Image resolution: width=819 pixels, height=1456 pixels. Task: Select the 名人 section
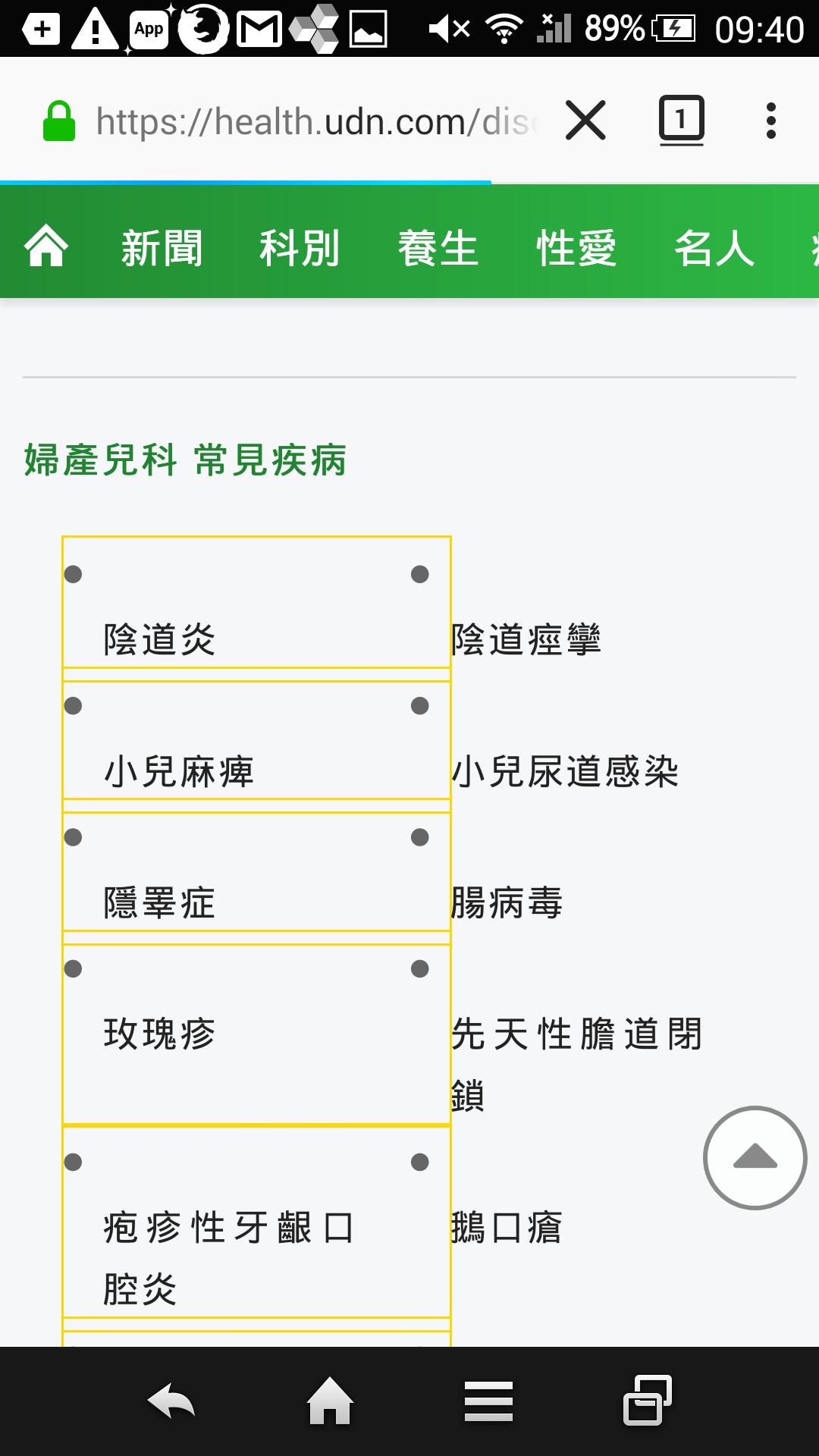pos(714,248)
